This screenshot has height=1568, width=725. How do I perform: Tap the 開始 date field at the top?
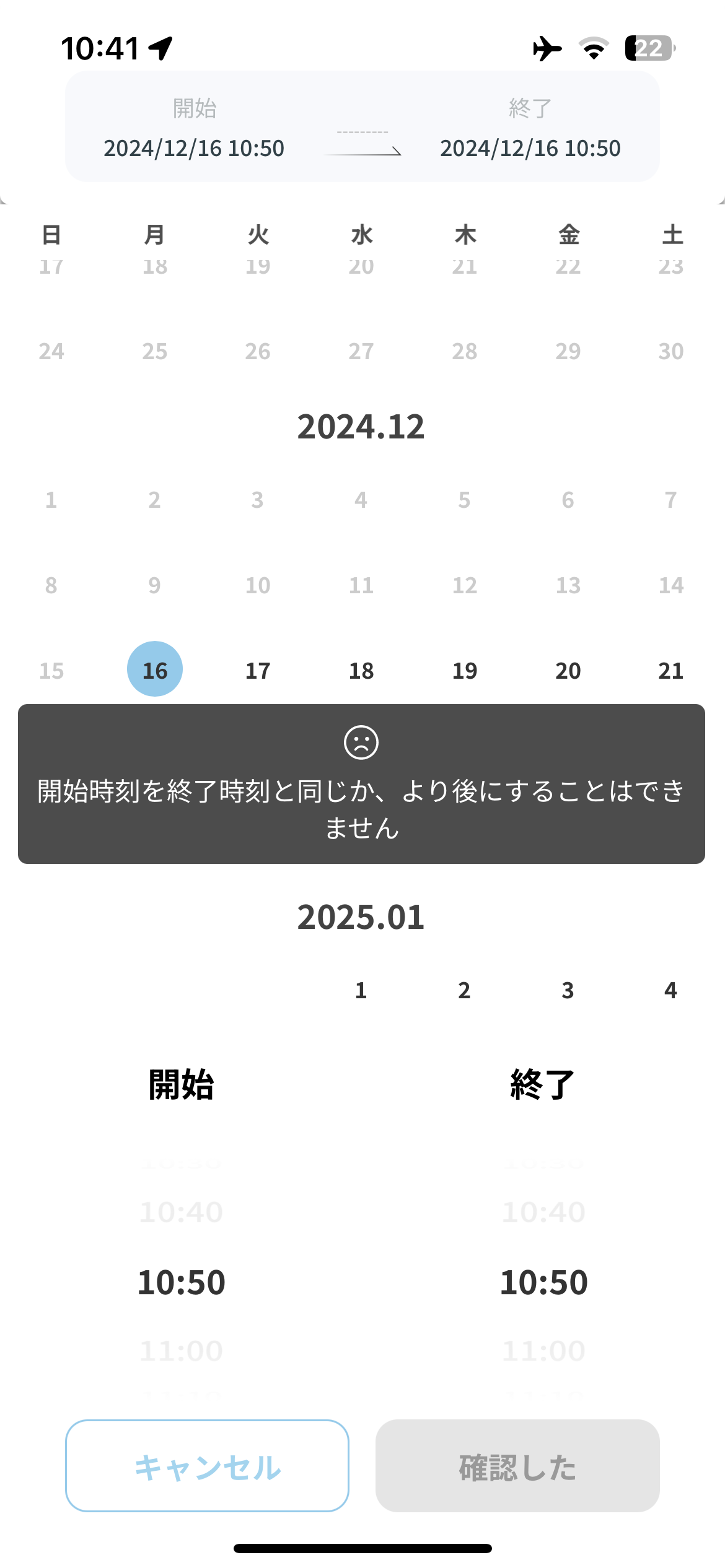coord(194,129)
